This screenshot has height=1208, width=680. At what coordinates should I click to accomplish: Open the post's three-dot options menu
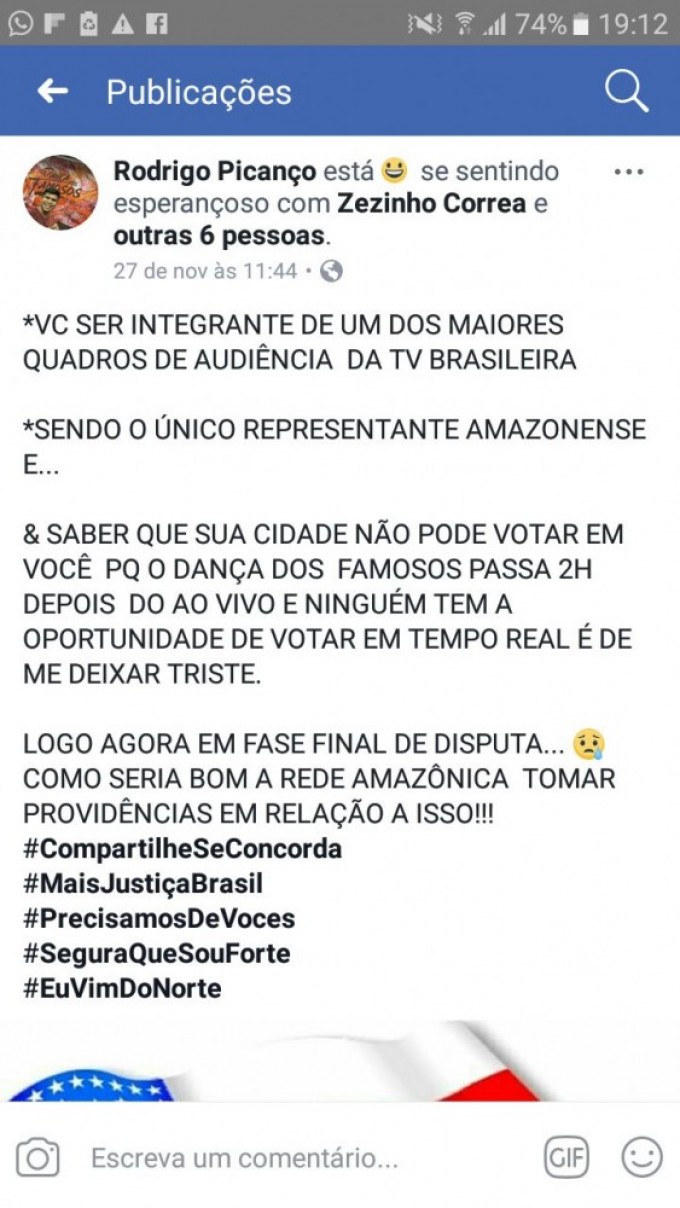[x=628, y=172]
